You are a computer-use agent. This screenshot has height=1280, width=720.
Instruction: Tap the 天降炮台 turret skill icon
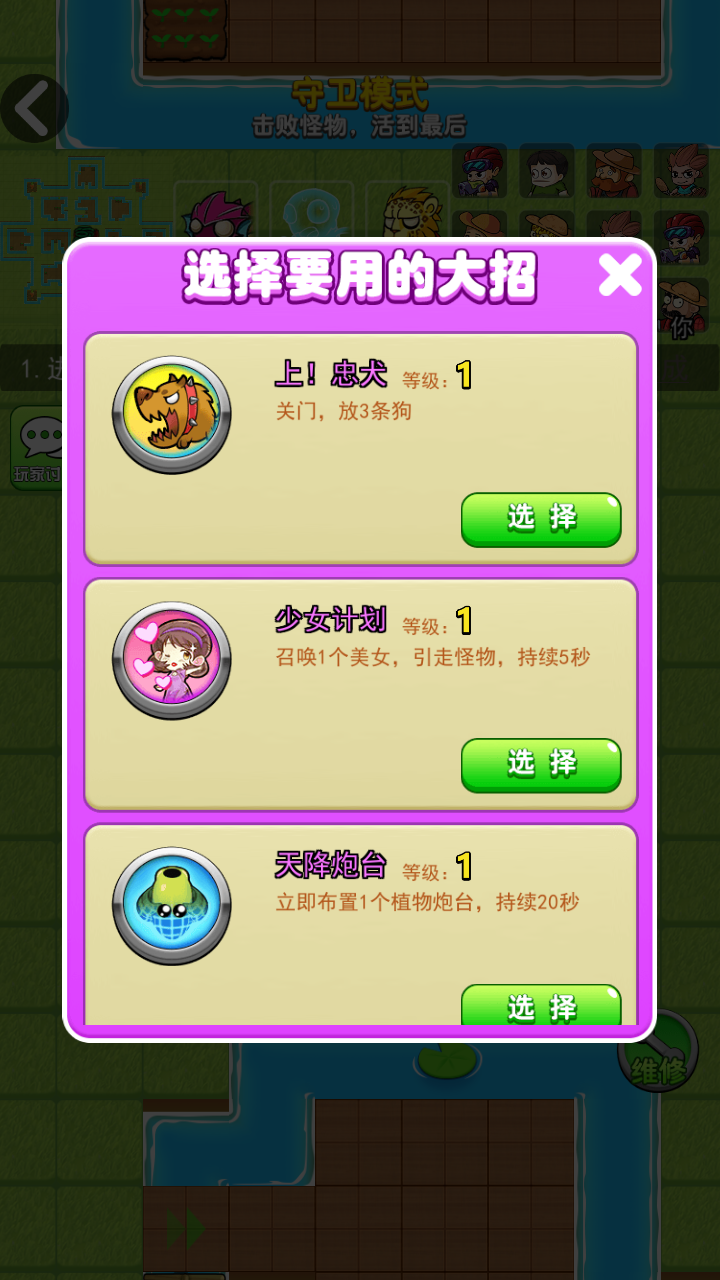pos(172,906)
